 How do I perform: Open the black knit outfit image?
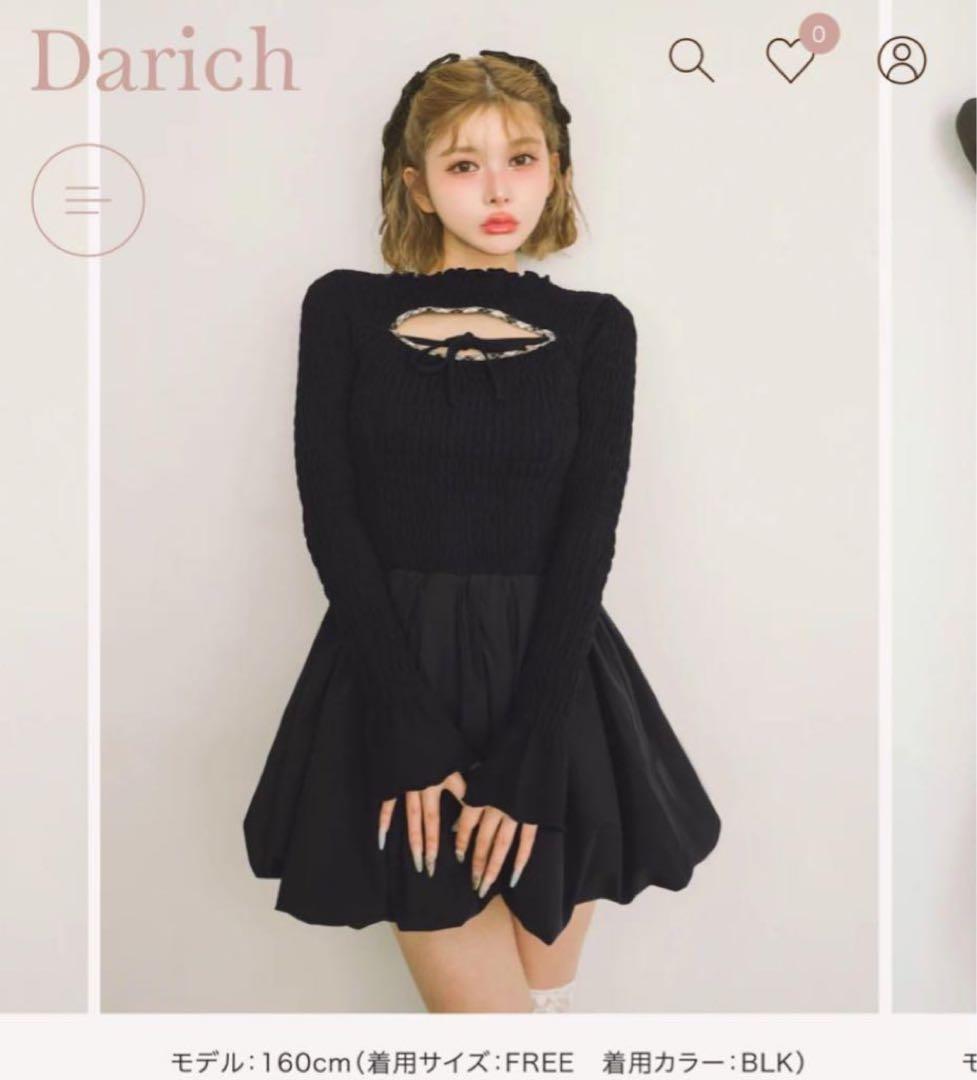pos(489,506)
